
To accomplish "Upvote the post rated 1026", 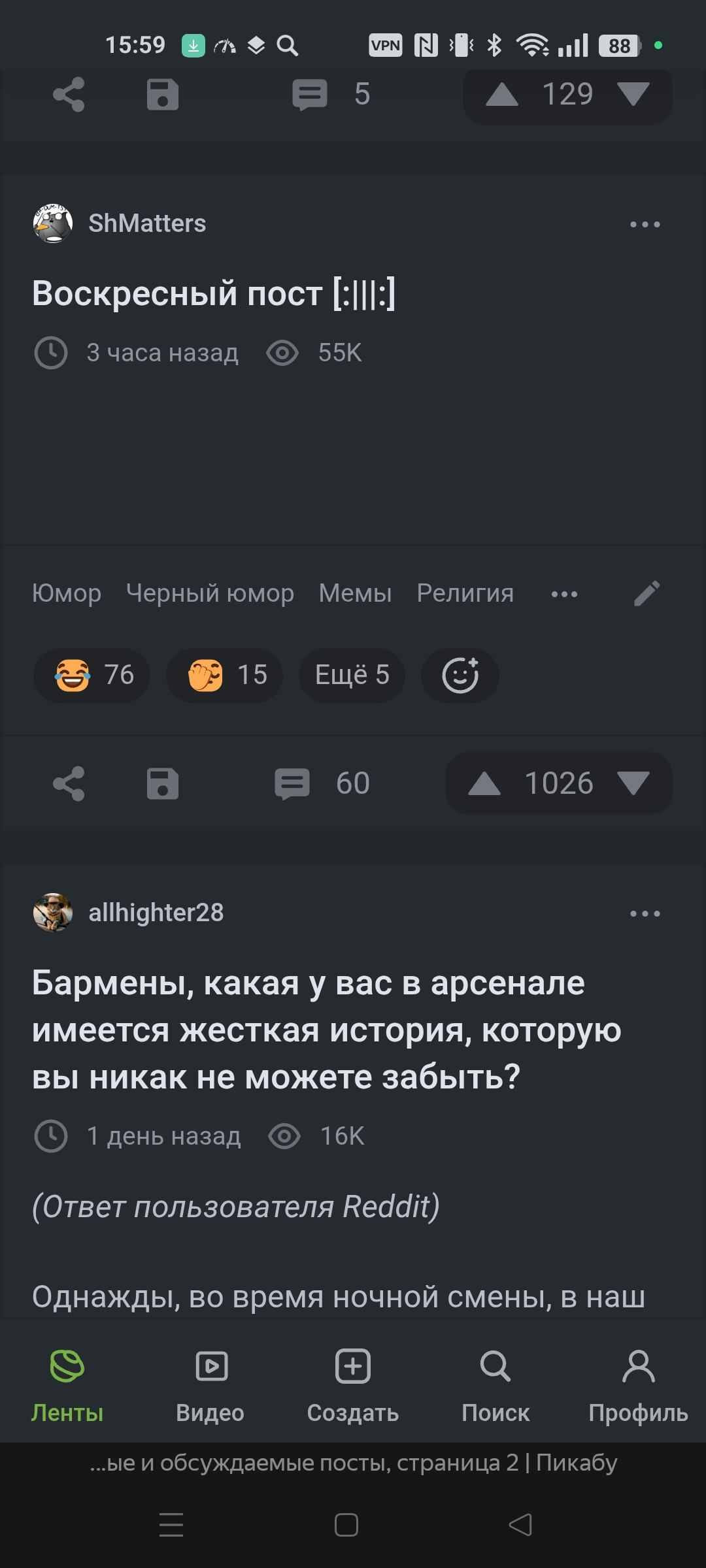I will pos(484,783).
